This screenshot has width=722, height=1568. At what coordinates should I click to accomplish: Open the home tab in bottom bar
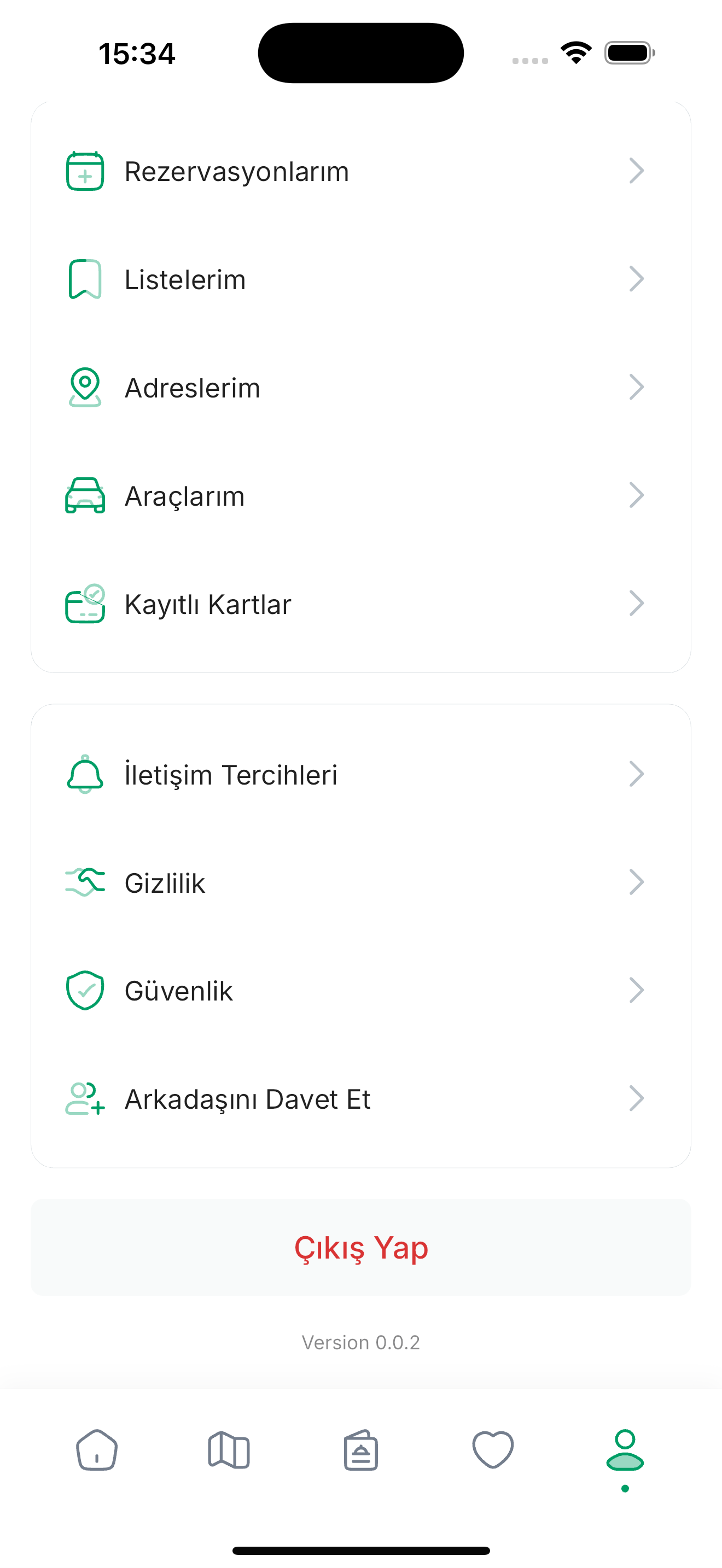pyautogui.click(x=96, y=1452)
